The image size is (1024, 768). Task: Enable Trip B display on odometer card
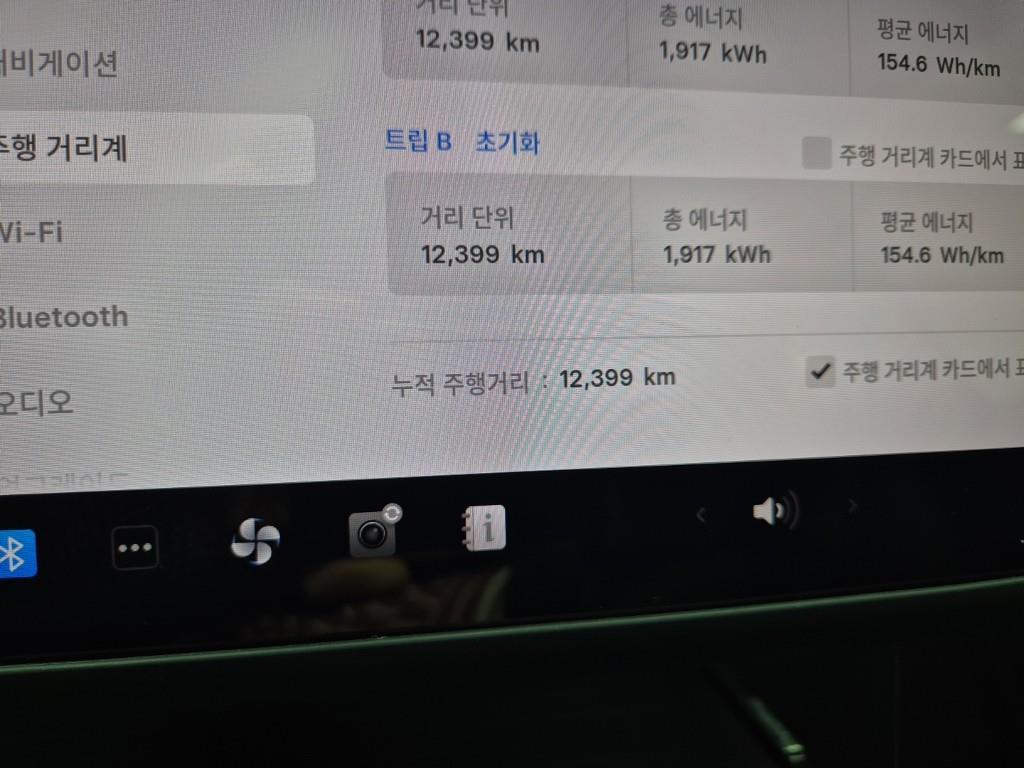(x=817, y=154)
